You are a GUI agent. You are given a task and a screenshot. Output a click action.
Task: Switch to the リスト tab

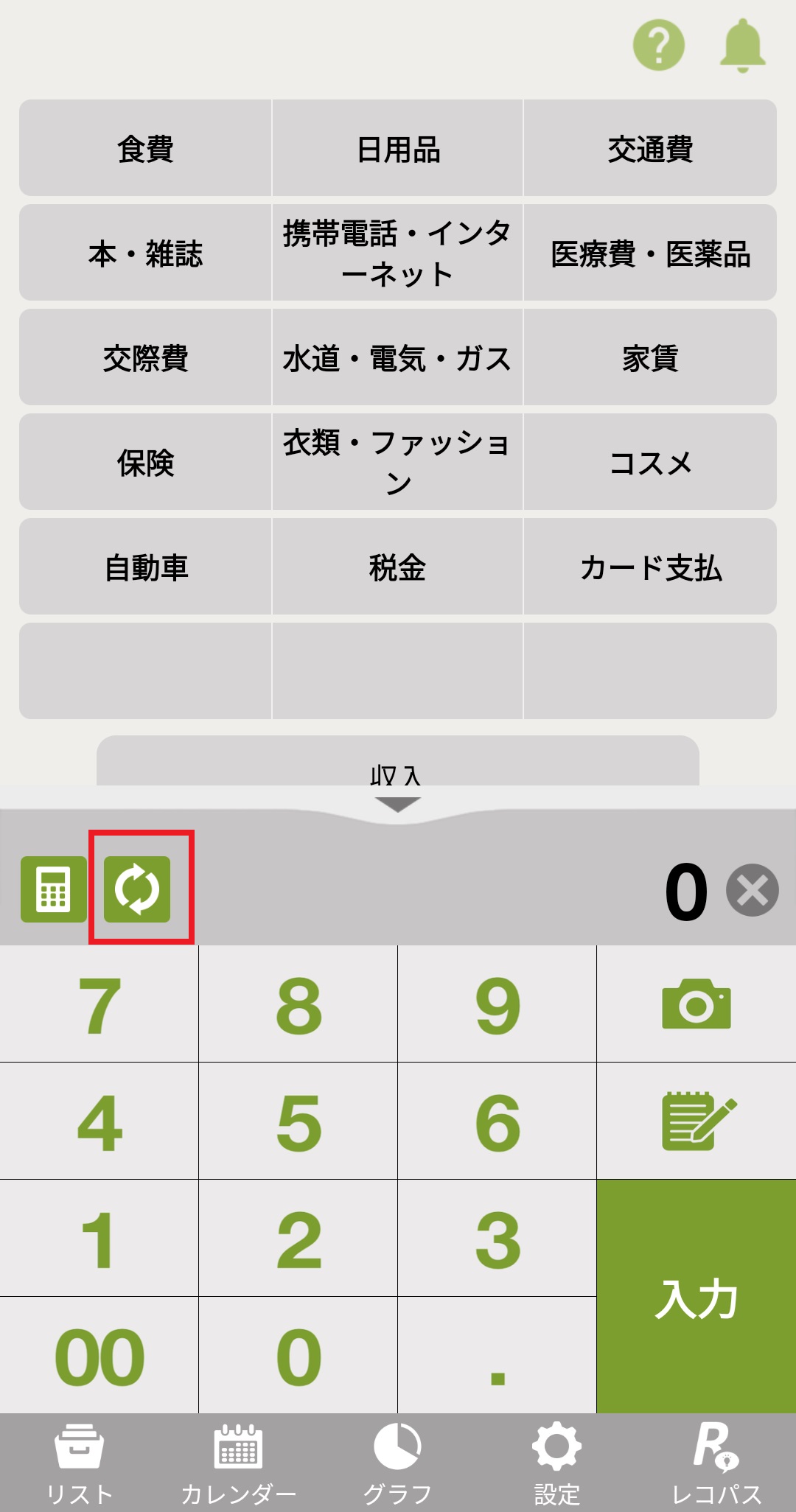tap(80, 1463)
